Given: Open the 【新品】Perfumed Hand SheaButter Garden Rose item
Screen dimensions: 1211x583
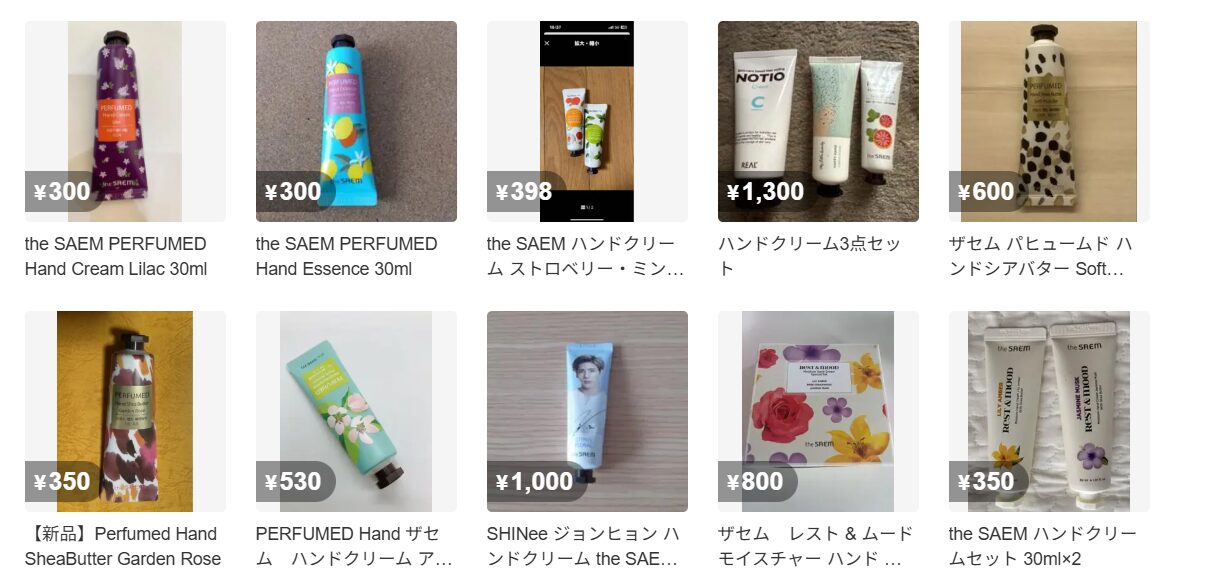Looking at the screenshot, I should tap(125, 411).
